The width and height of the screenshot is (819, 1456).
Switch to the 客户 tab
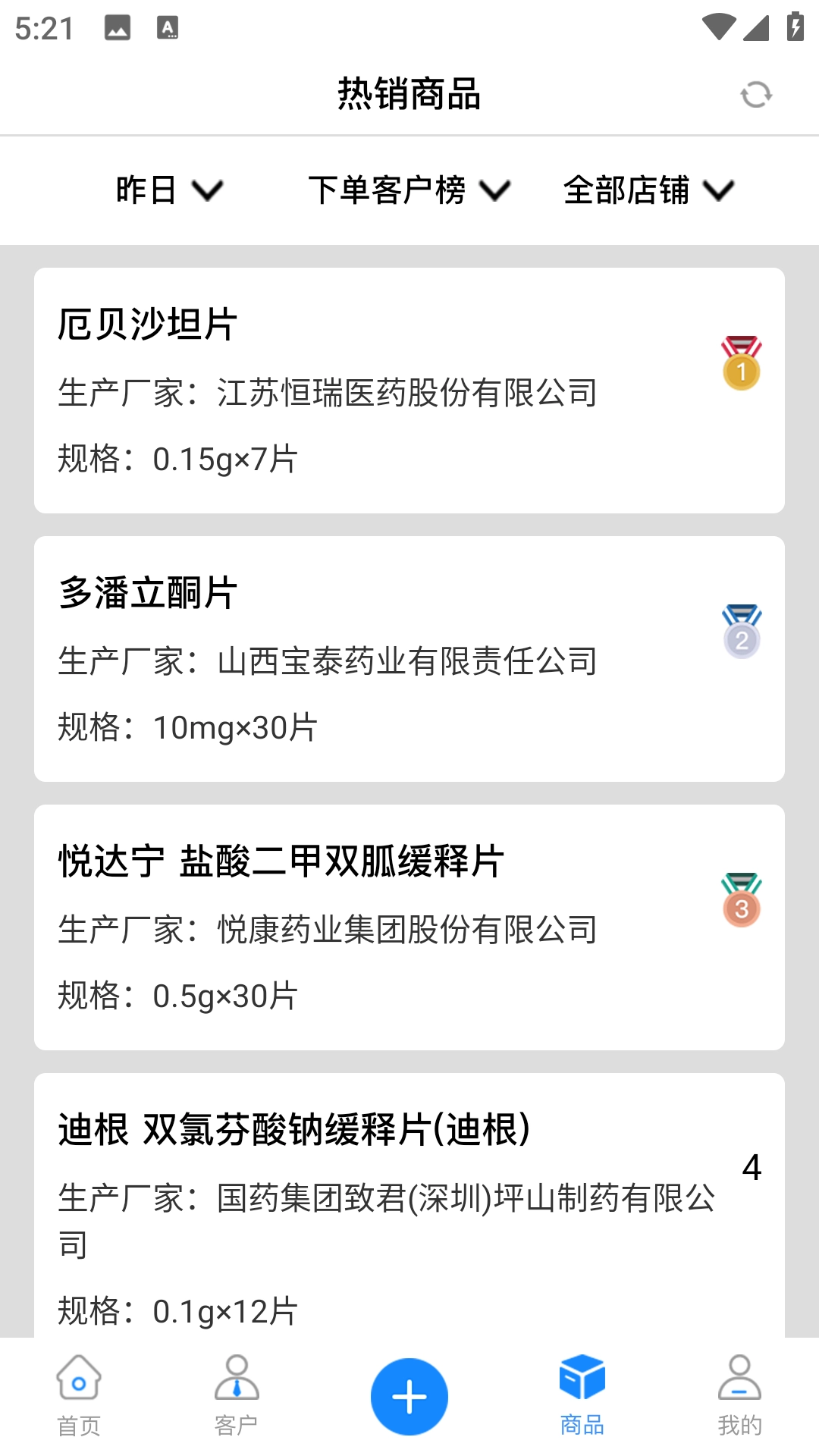coord(237,1397)
